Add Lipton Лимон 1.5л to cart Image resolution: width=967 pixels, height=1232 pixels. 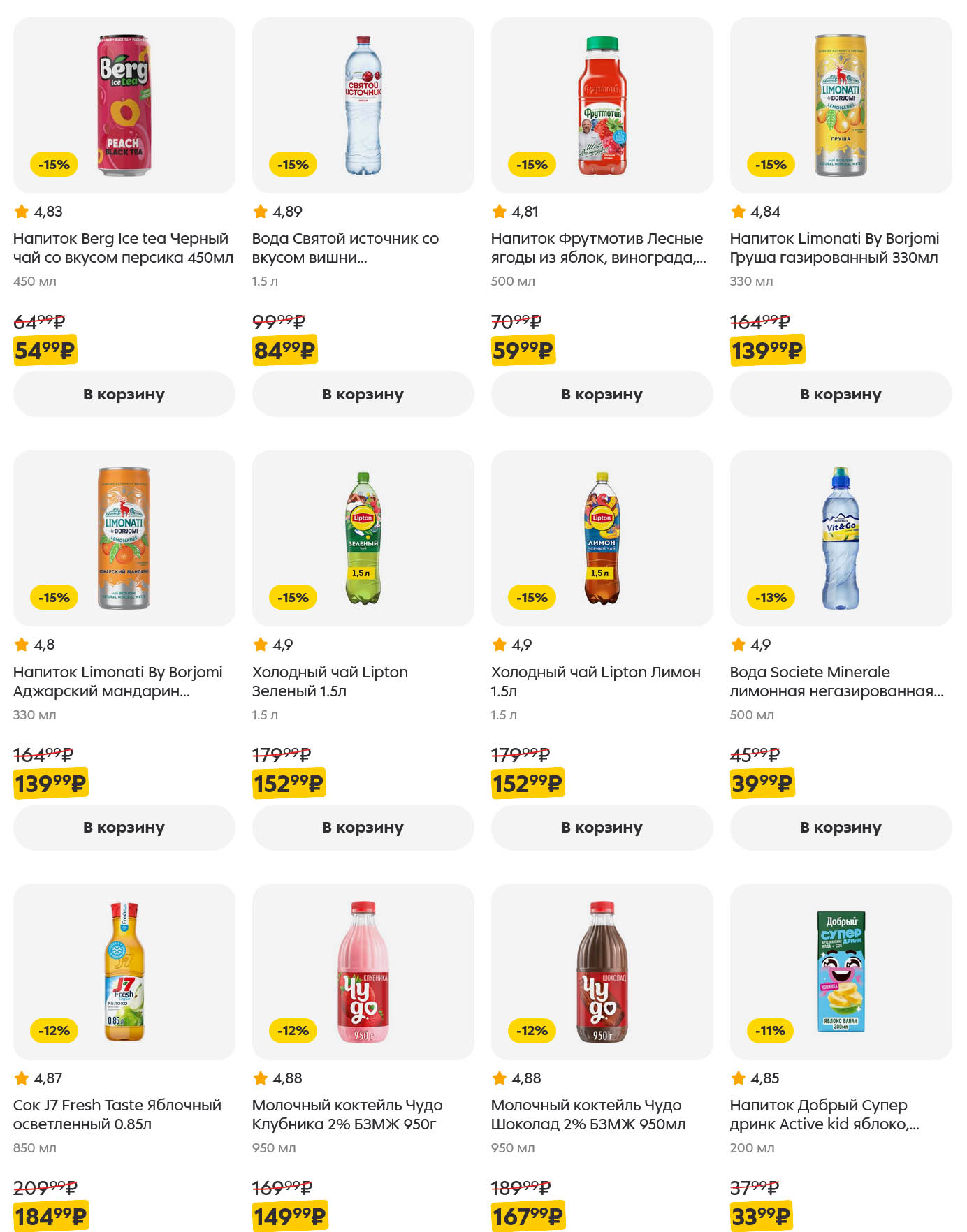point(602,827)
